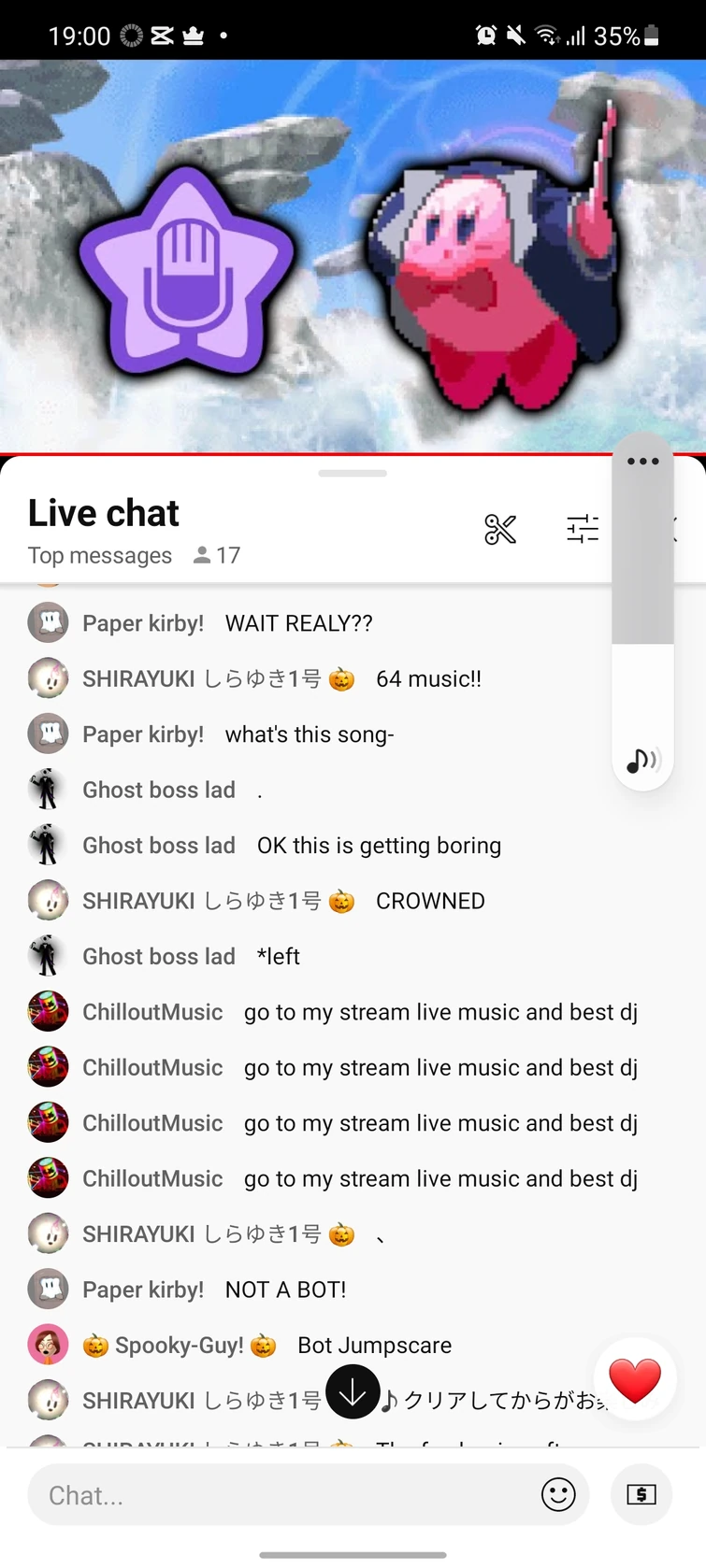Select Paper kirby's NOT A BOT message
The height and width of the screenshot is (1568, 706).
pyautogui.click(x=285, y=1290)
